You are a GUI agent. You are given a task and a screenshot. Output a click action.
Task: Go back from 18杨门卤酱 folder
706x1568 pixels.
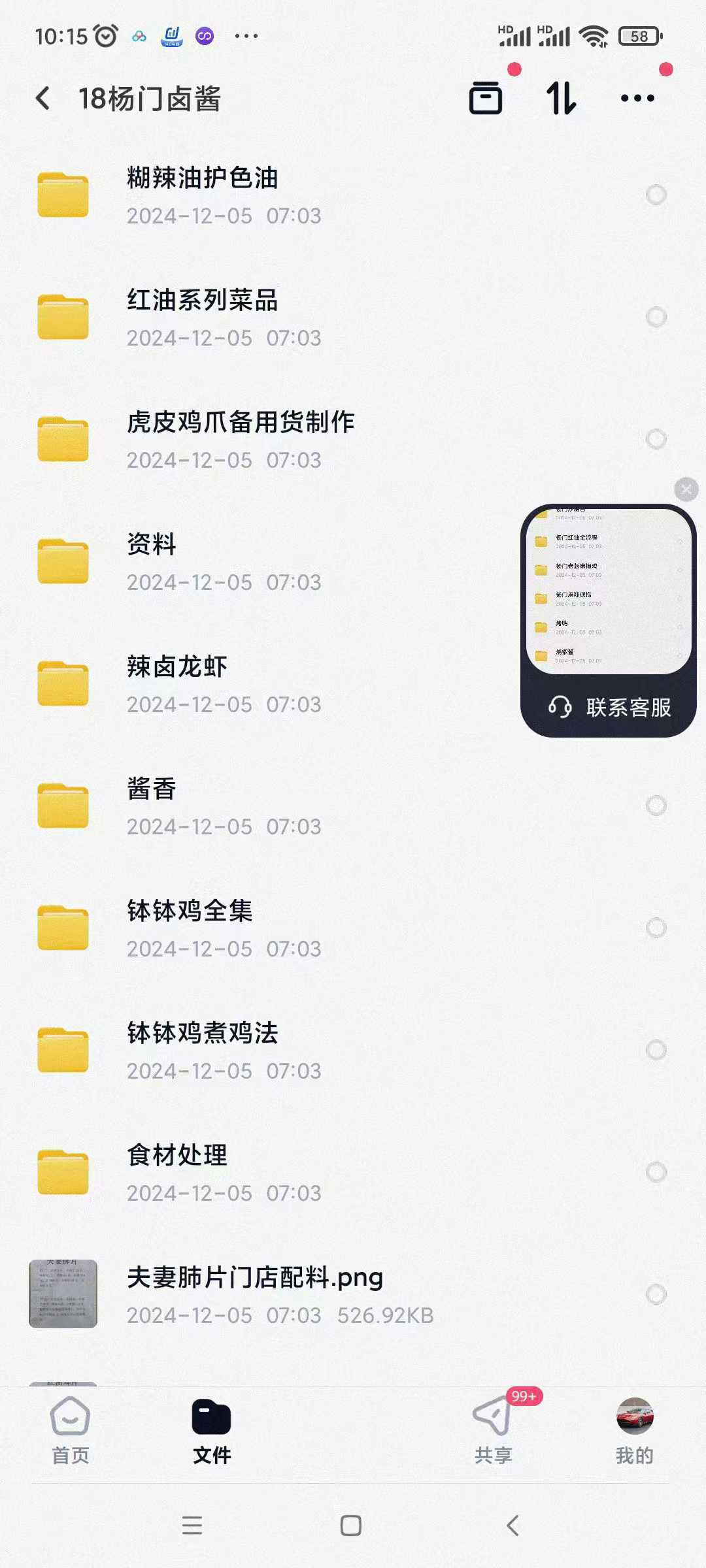[x=43, y=99]
